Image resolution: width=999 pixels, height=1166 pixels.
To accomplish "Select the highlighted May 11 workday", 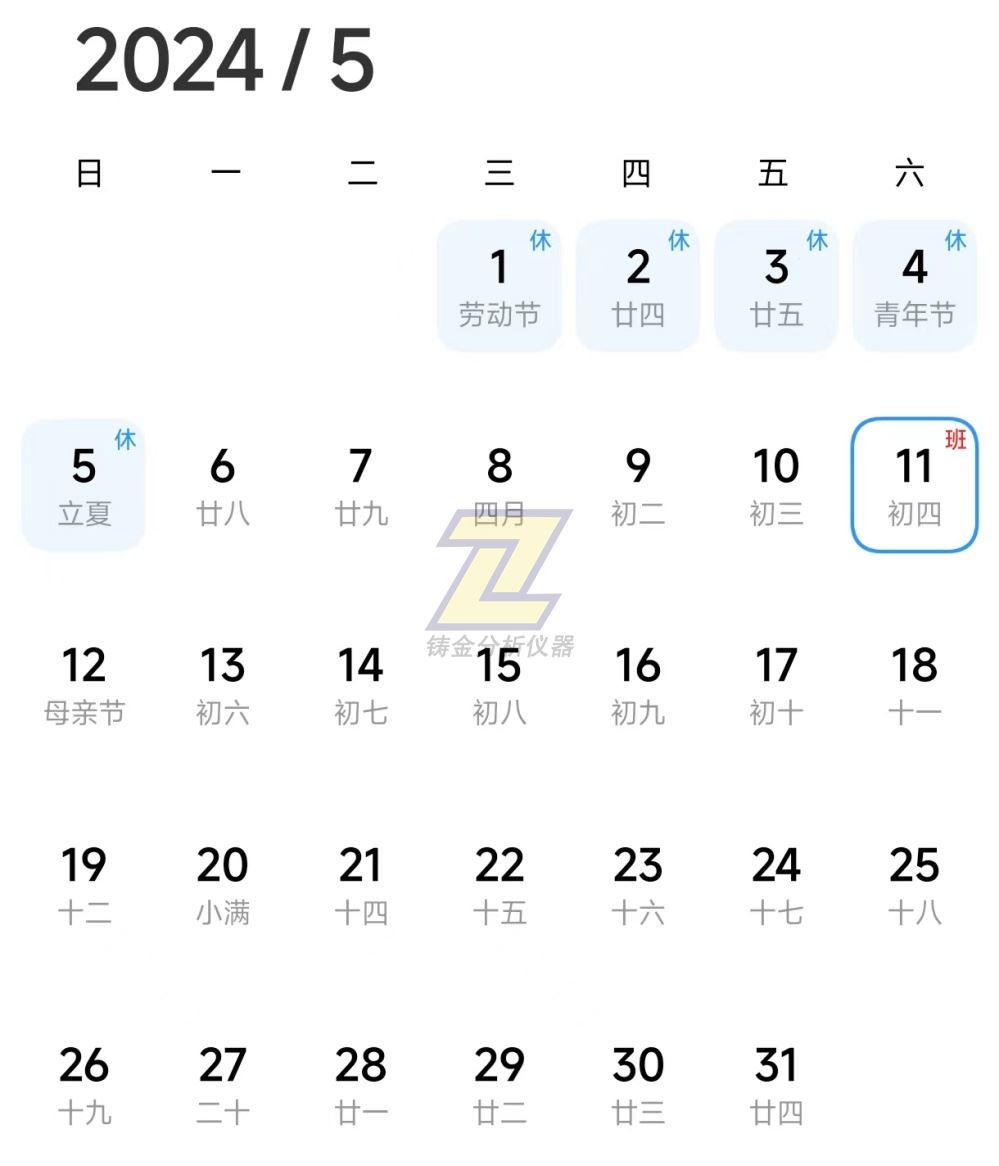I will click(x=914, y=485).
